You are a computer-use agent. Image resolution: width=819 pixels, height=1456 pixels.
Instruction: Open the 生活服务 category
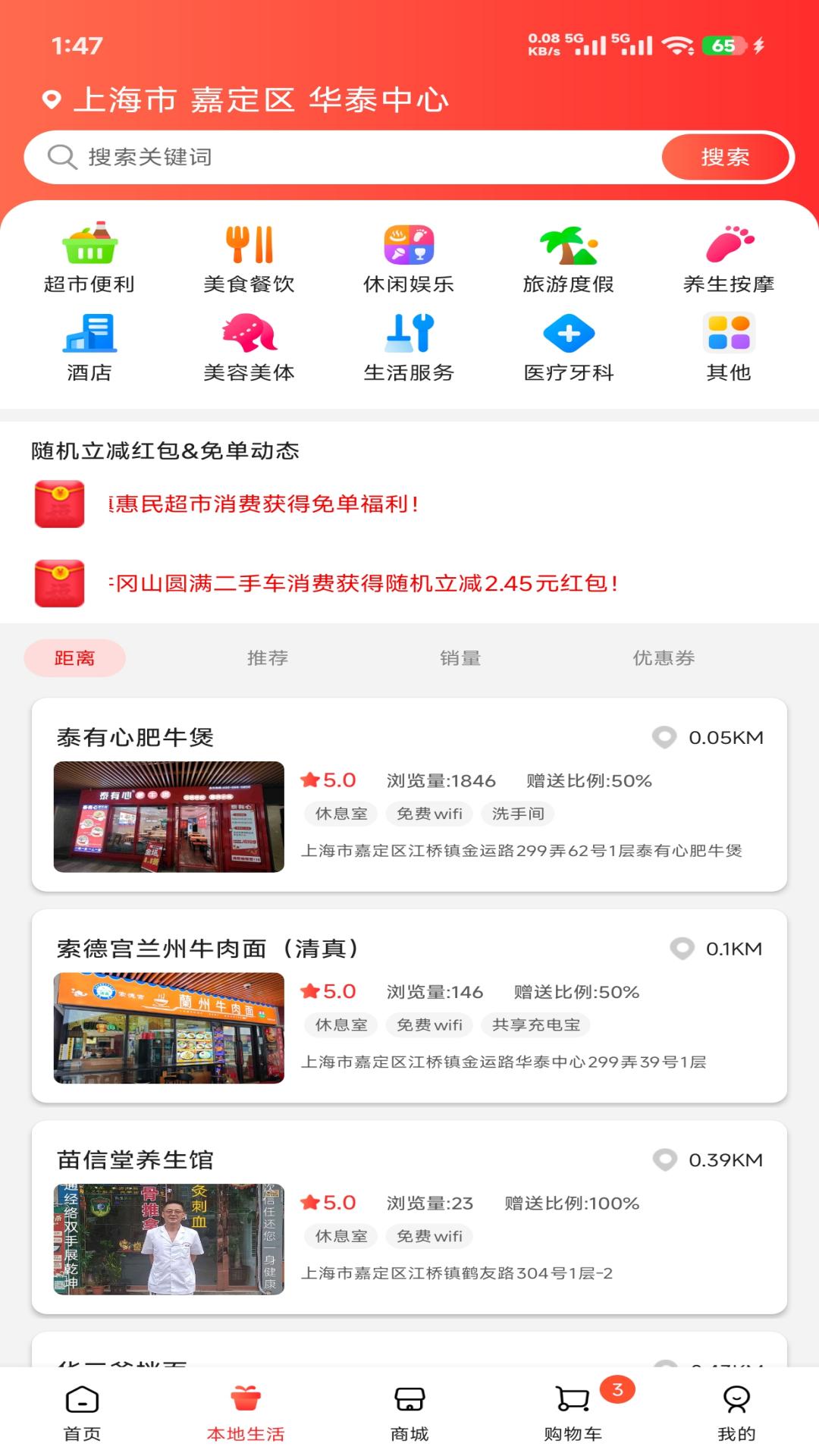click(409, 345)
